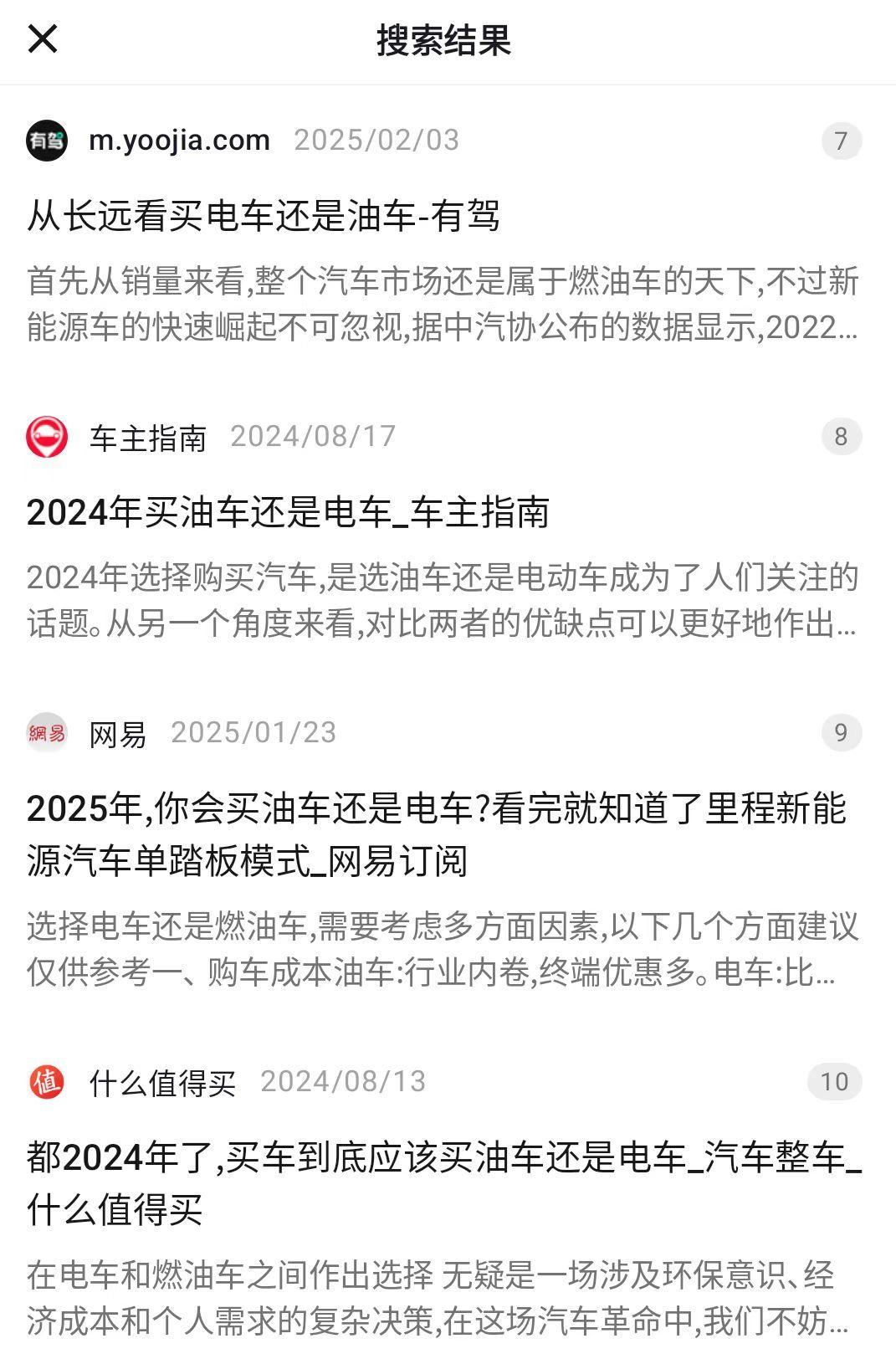This screenshot has width=896, height=1359.
Task: Open 车主指南 result 2024年买油车还是电车
Action: pyautogui.click(x=288, y=513)
